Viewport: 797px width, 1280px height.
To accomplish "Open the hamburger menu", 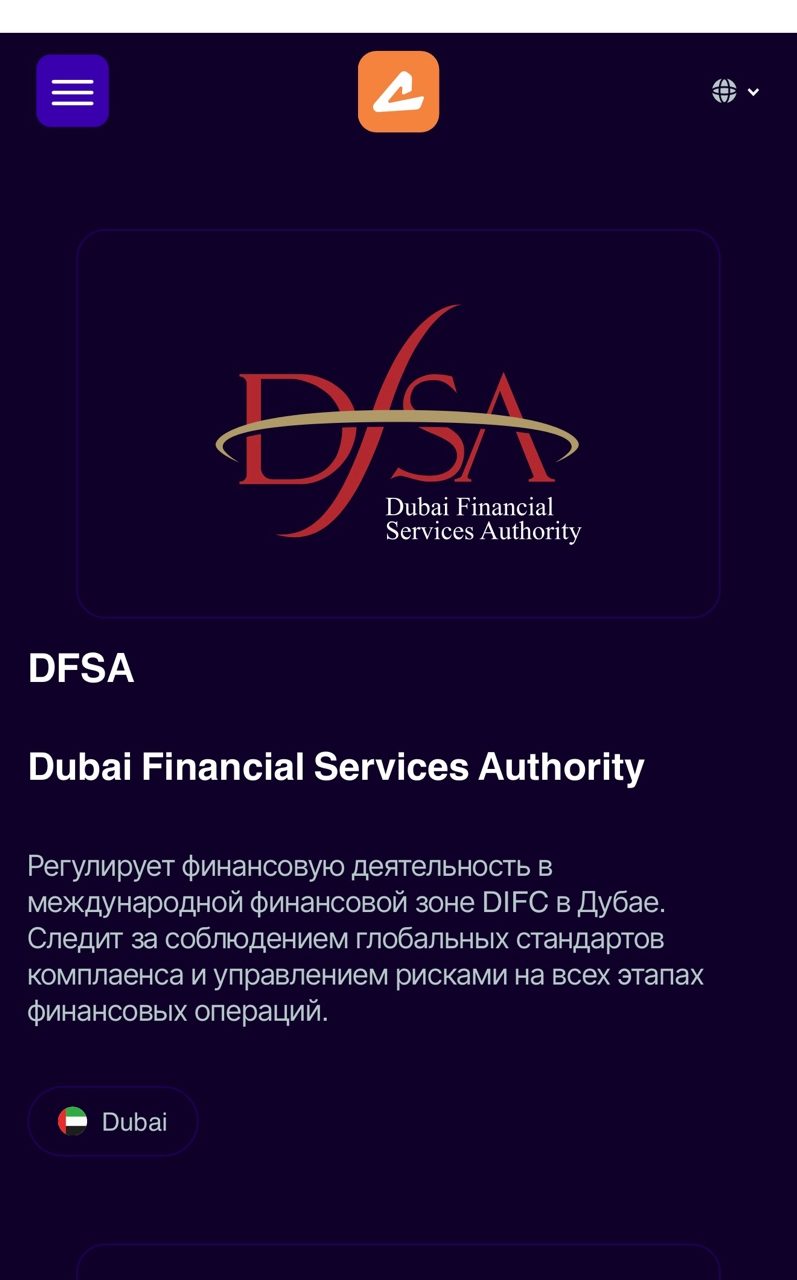I will point(72,91).
